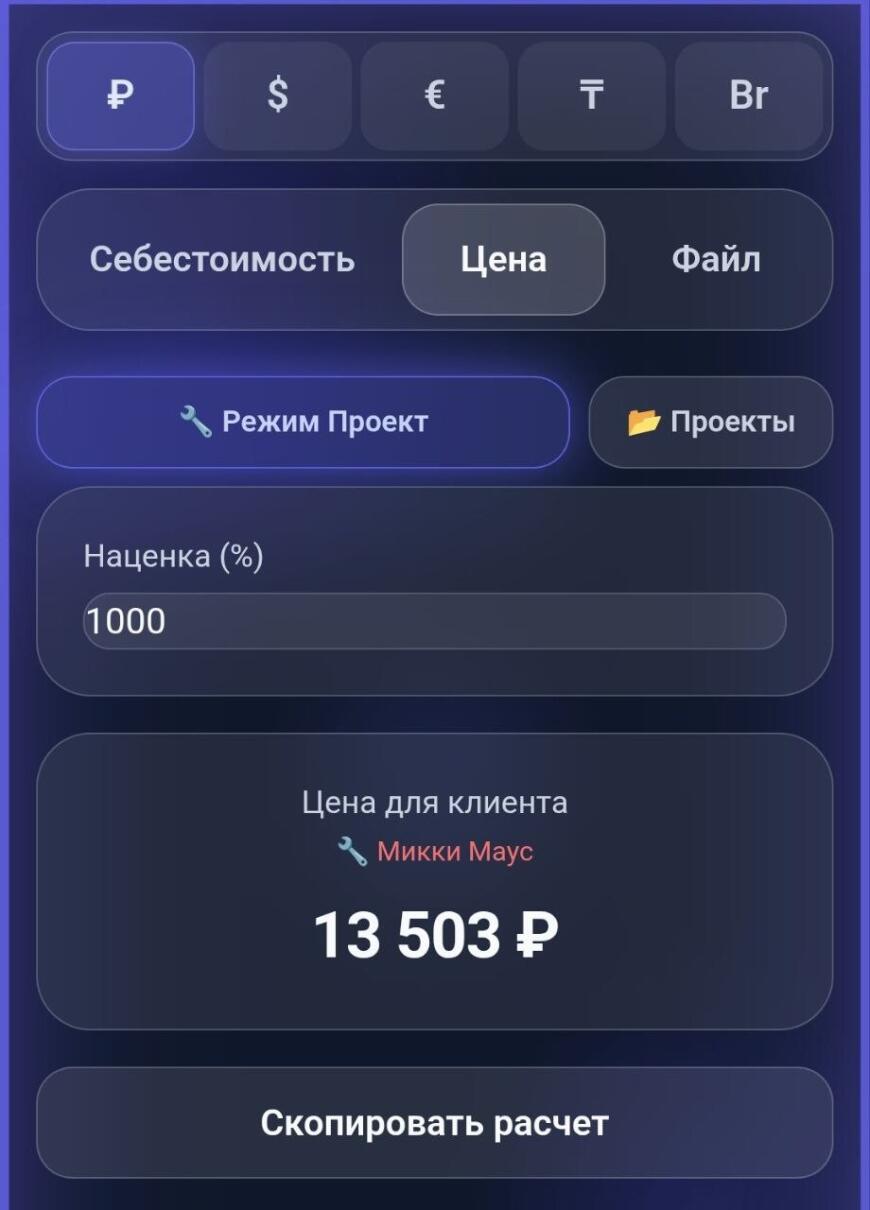The image size is (870, 1210).
Task: Select the euro € currency icon
Action: point(434,96)
